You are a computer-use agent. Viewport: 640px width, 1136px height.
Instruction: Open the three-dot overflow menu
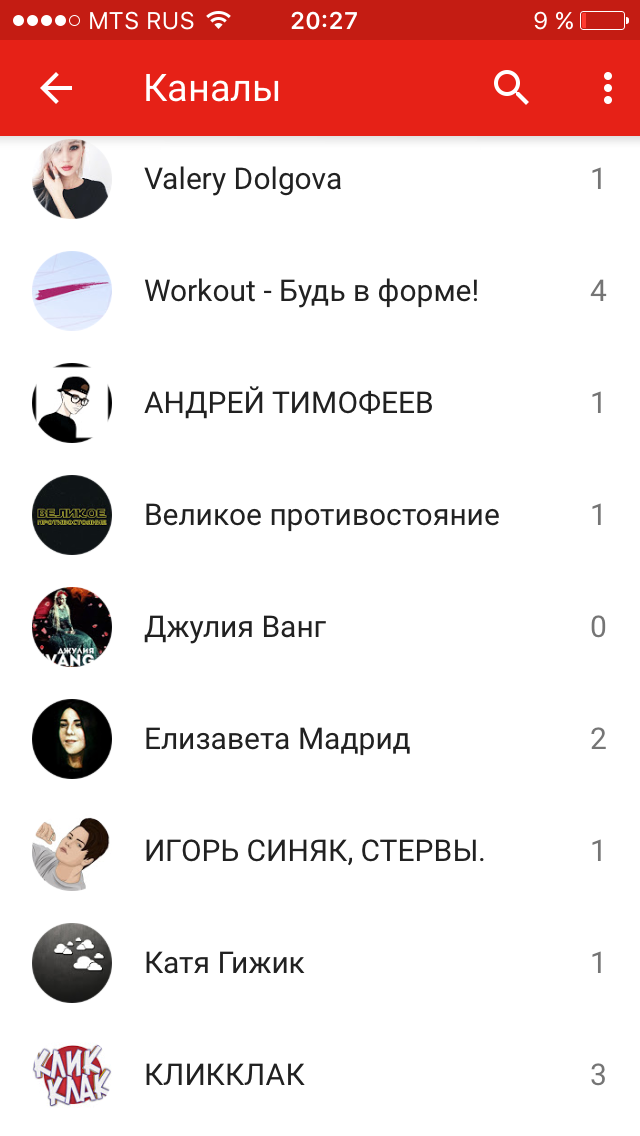[x=608, y=89]
